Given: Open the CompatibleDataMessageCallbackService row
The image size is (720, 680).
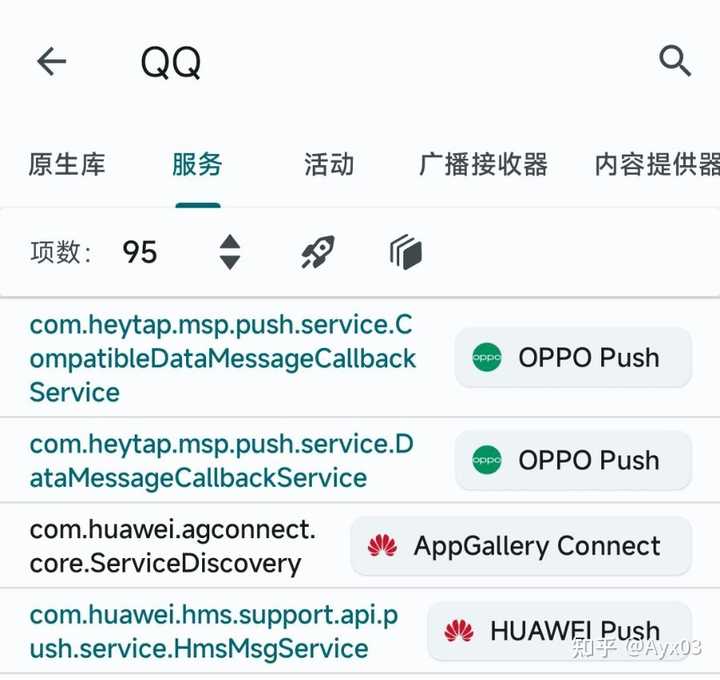Looking at the screenshot, I should point(222,358).
